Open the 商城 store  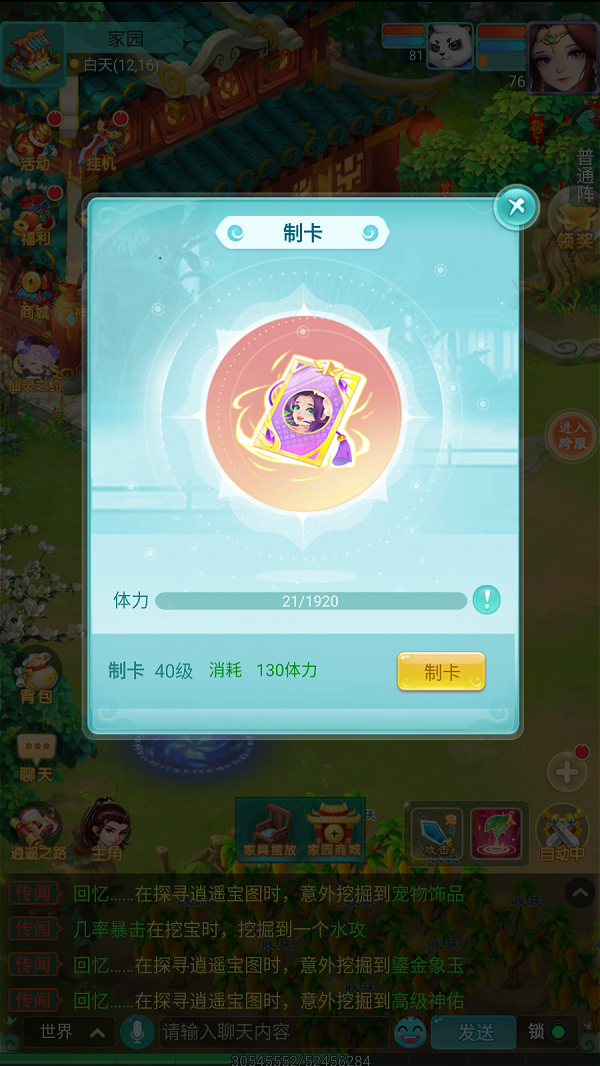click(34, 292)
